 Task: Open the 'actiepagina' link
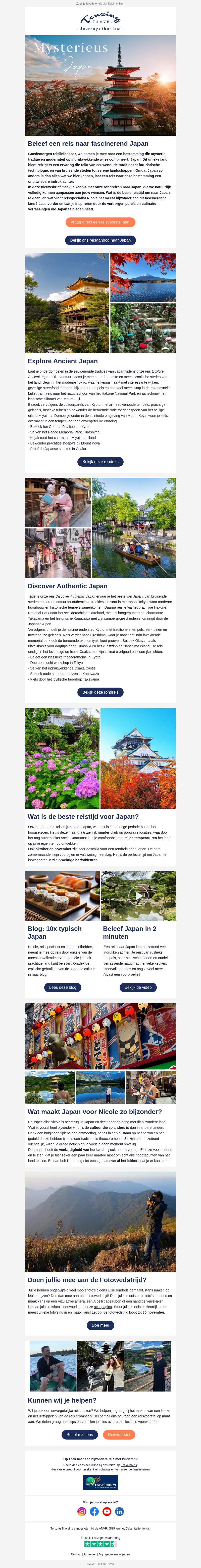pyautogui.click(x=103, y=1307)
